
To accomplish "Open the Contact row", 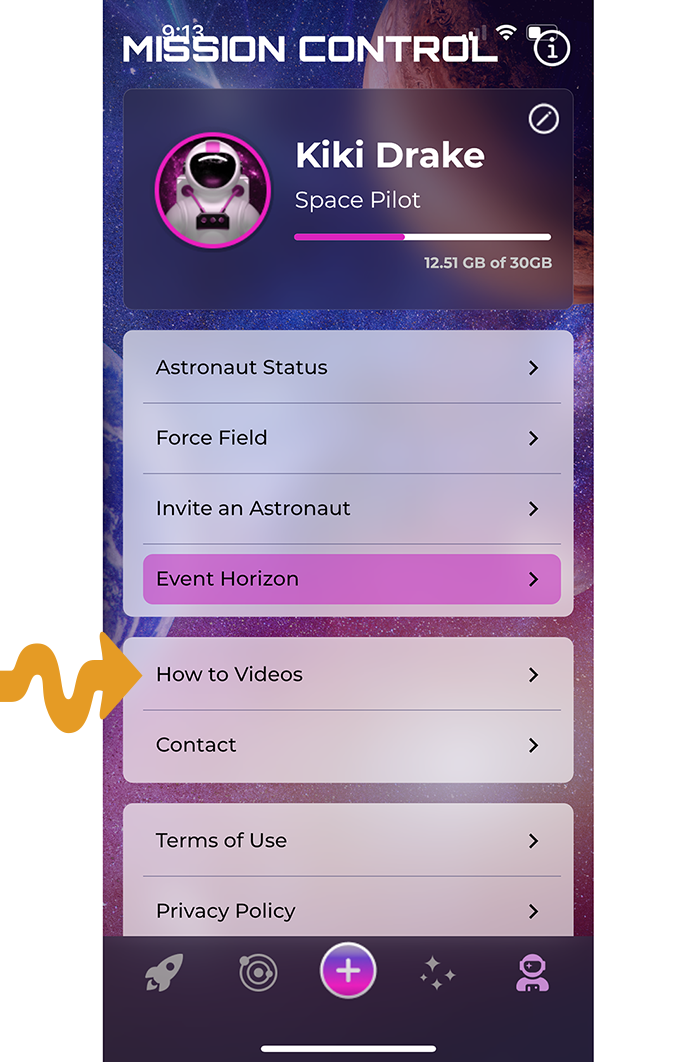I will pos(347,745).
